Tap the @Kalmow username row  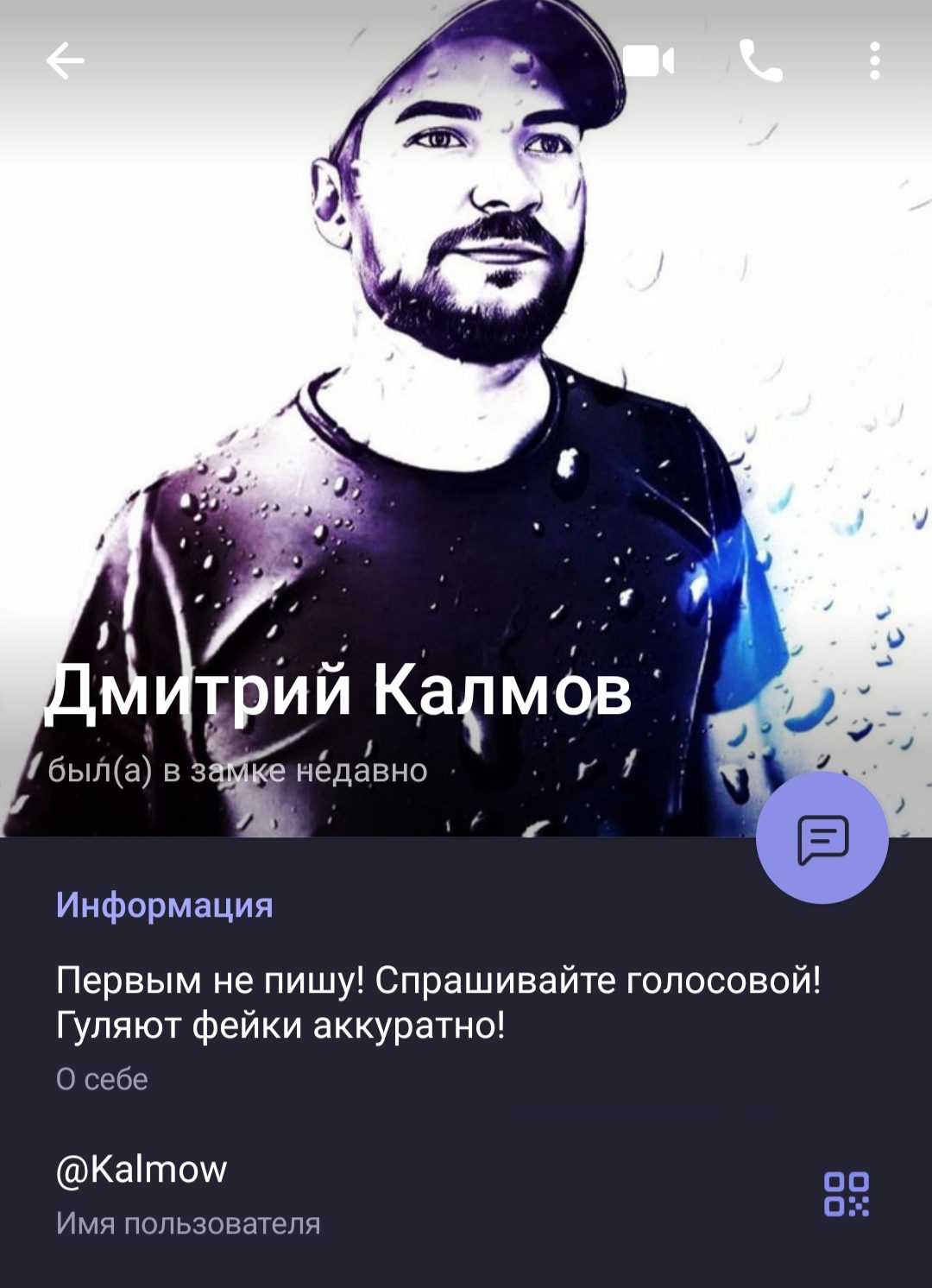345,1193
